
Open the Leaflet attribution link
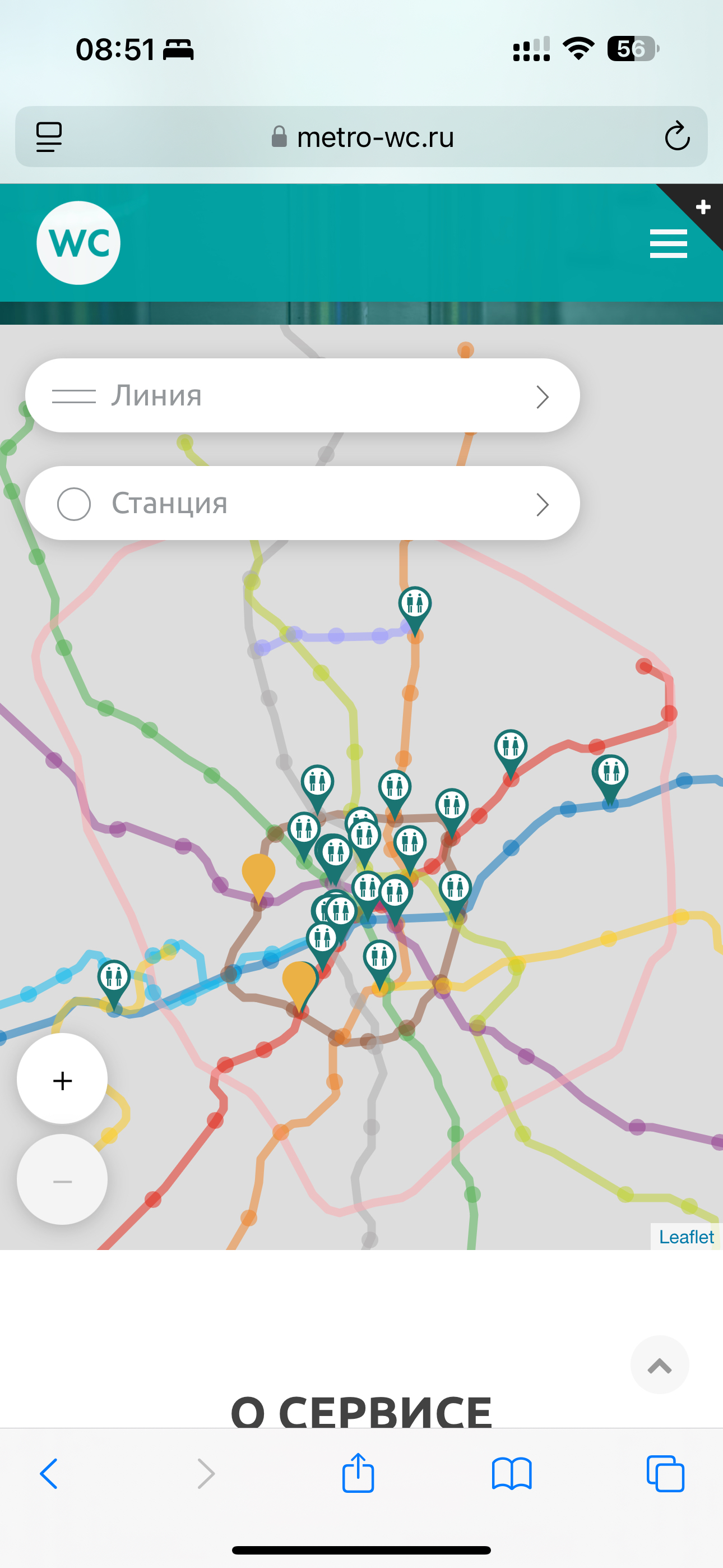(x=686, y=1236)
